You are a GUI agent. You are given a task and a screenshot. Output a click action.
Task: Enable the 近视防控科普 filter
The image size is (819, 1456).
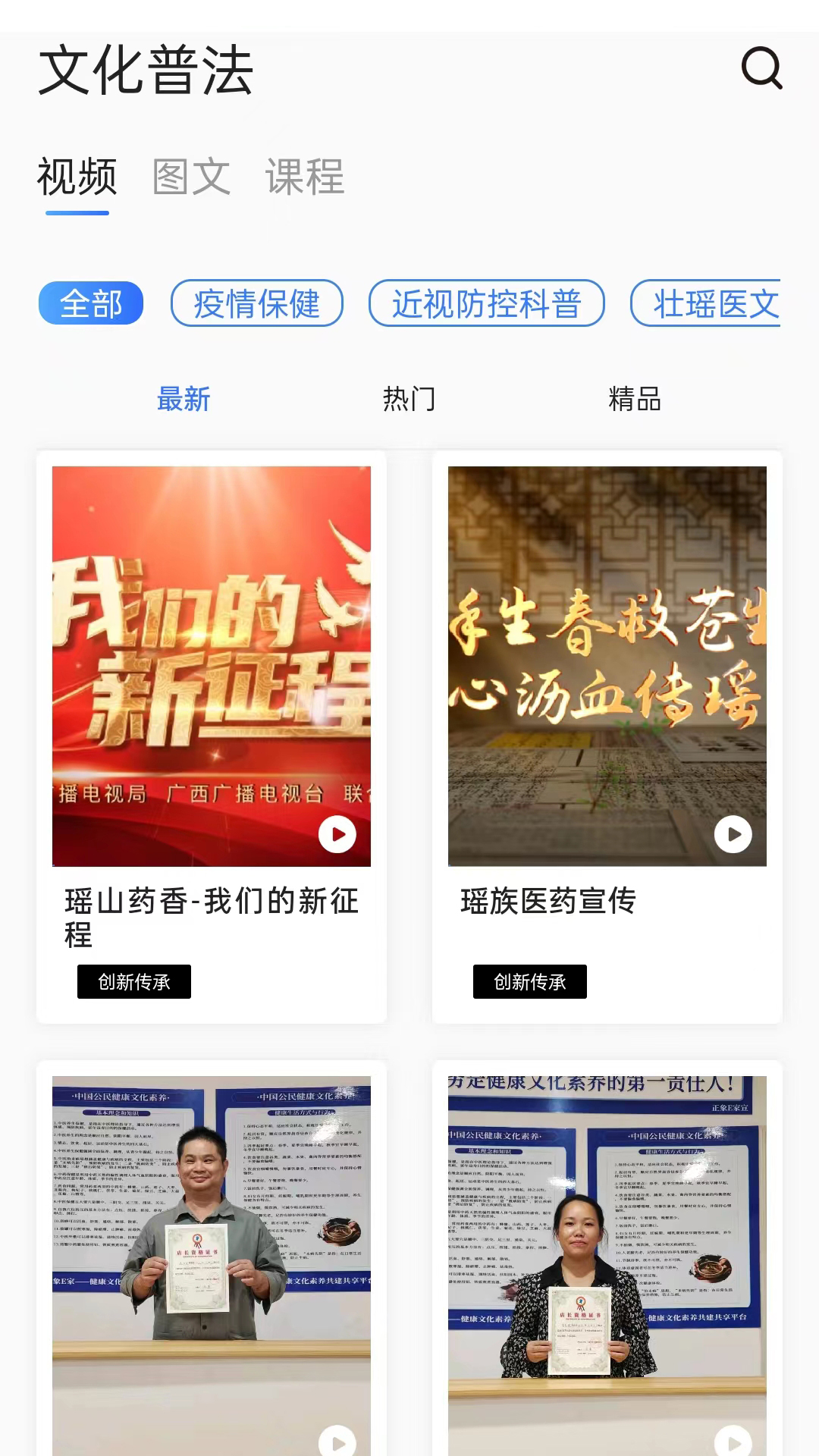coord(488,303)
